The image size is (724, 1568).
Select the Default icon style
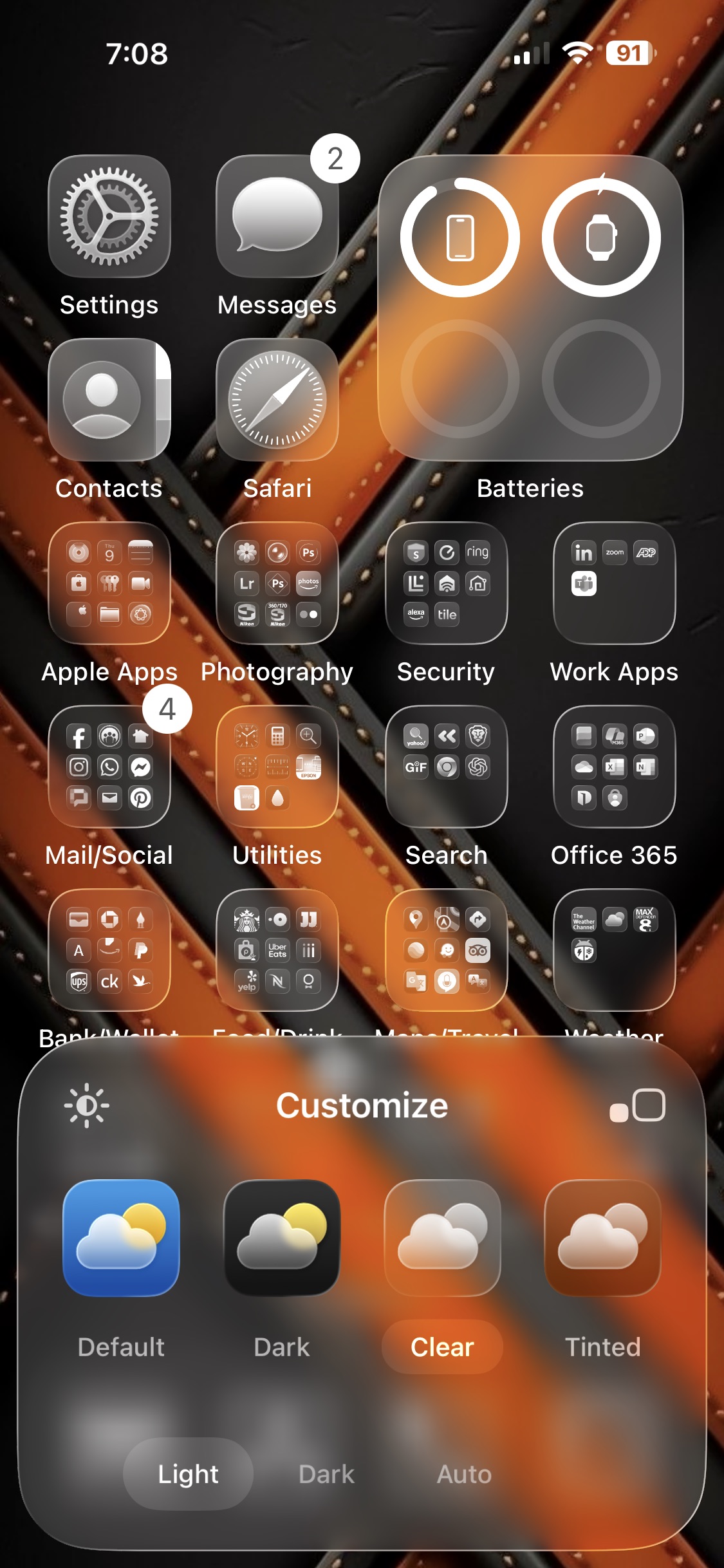[x=121, y=1238]
